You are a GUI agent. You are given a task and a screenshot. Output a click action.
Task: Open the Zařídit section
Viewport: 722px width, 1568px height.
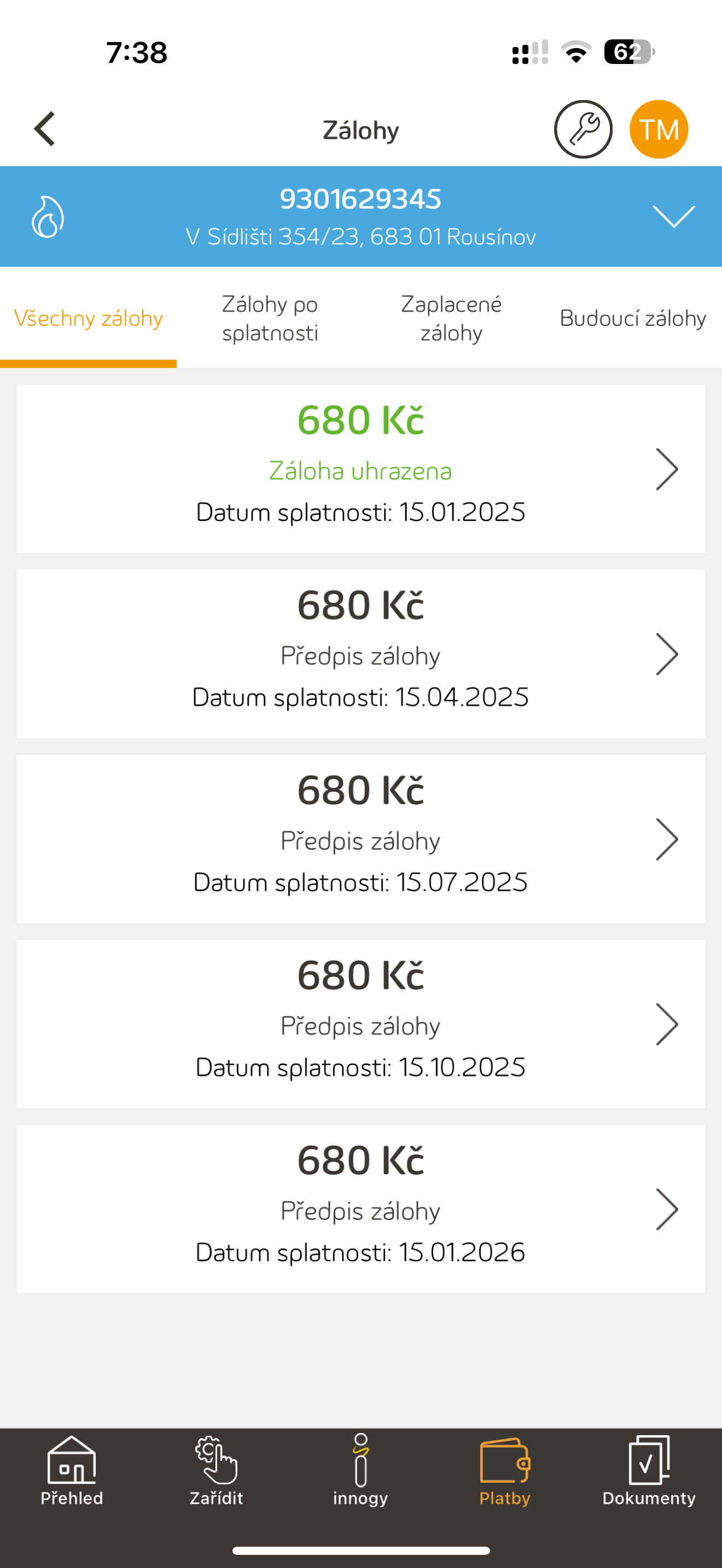[216, 1471]
